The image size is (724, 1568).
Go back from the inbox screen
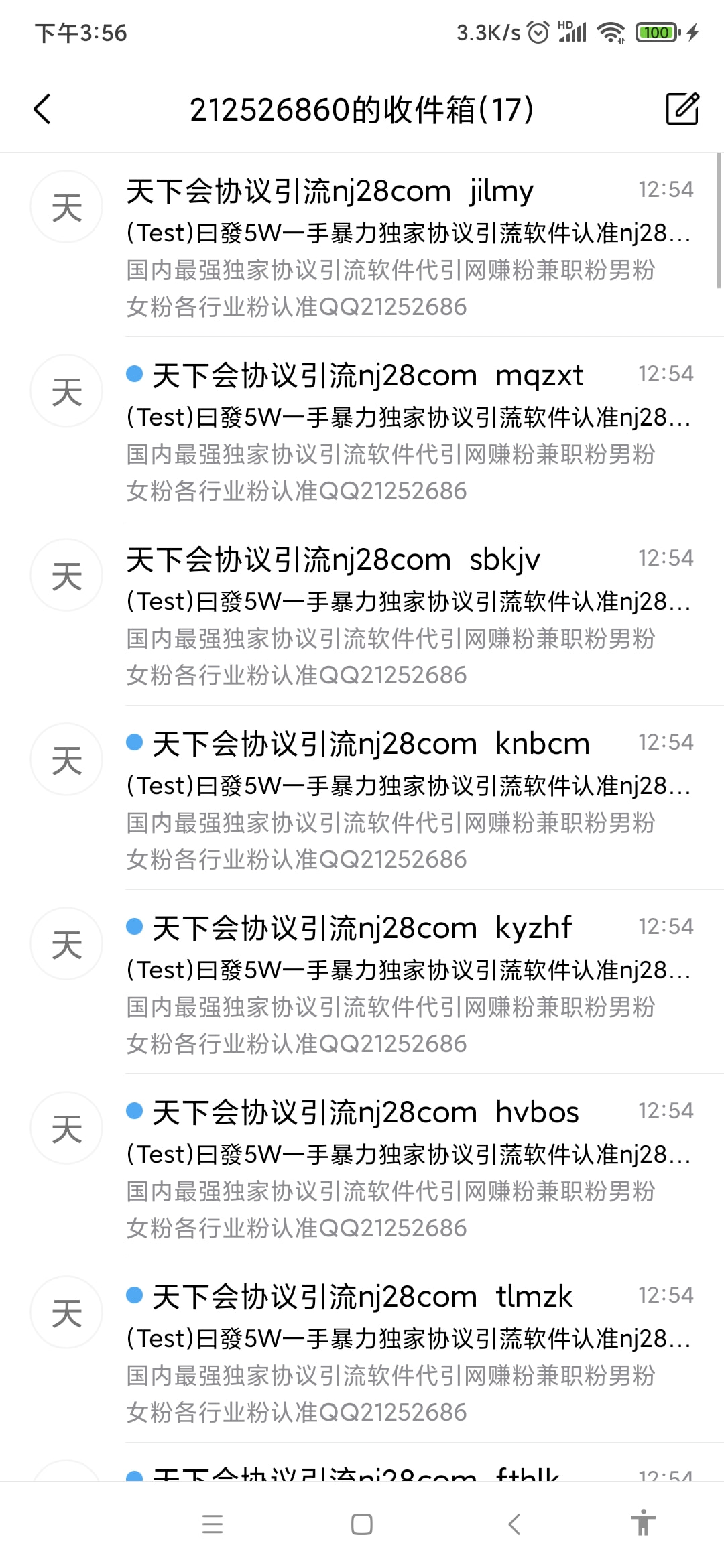coord(42,109)
